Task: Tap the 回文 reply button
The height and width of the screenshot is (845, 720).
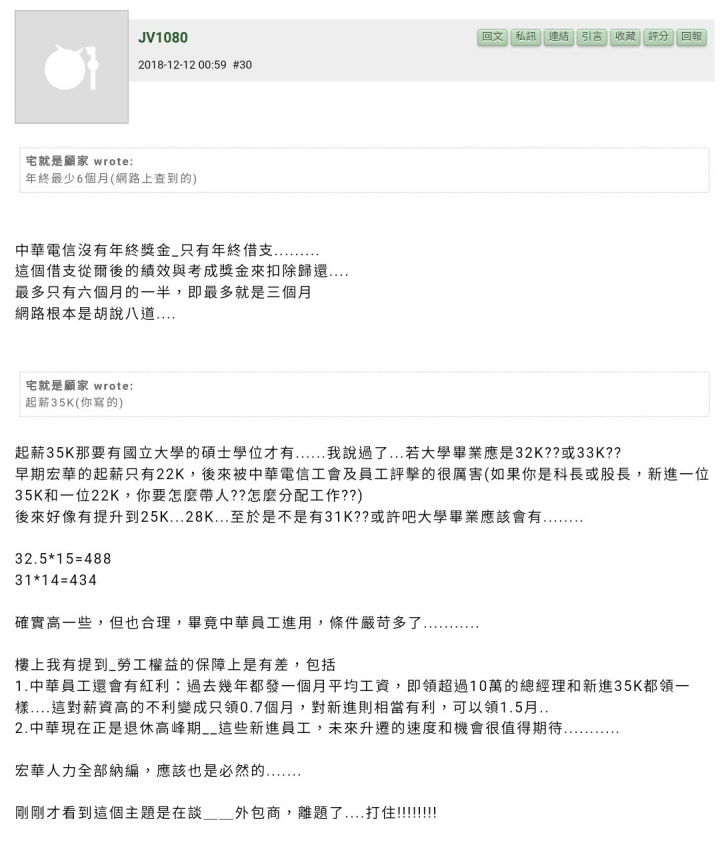Action: point(492,37)
